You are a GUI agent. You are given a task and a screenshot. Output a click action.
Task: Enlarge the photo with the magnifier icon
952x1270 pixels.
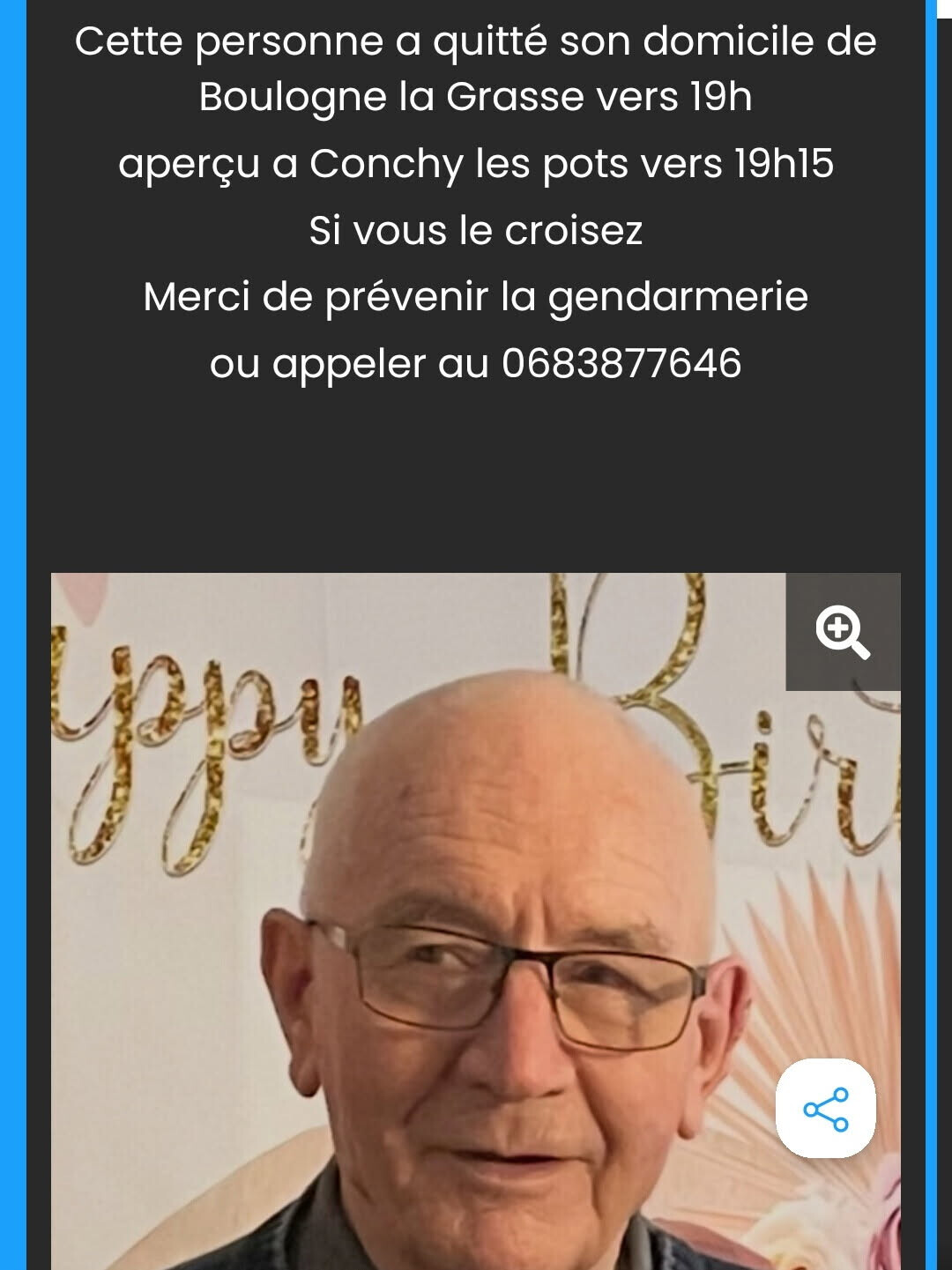coord(843,632)
